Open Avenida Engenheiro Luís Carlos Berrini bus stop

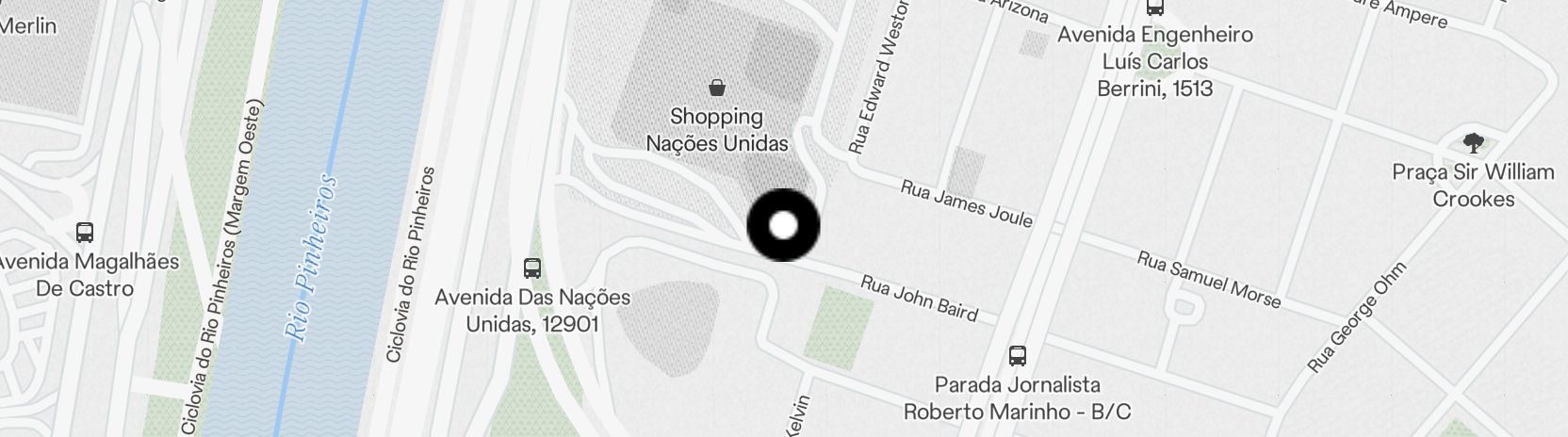coord(1154,8)
